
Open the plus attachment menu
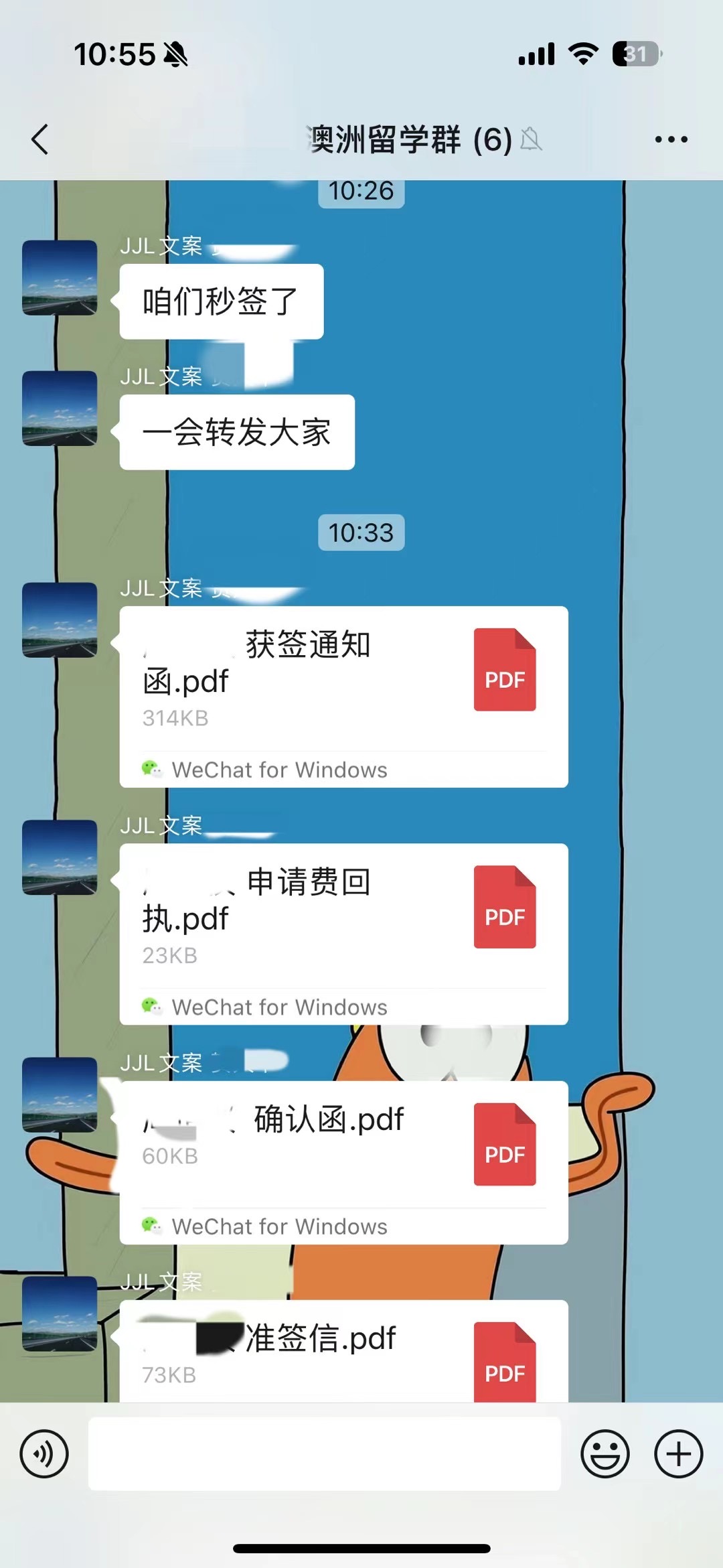678,1453
